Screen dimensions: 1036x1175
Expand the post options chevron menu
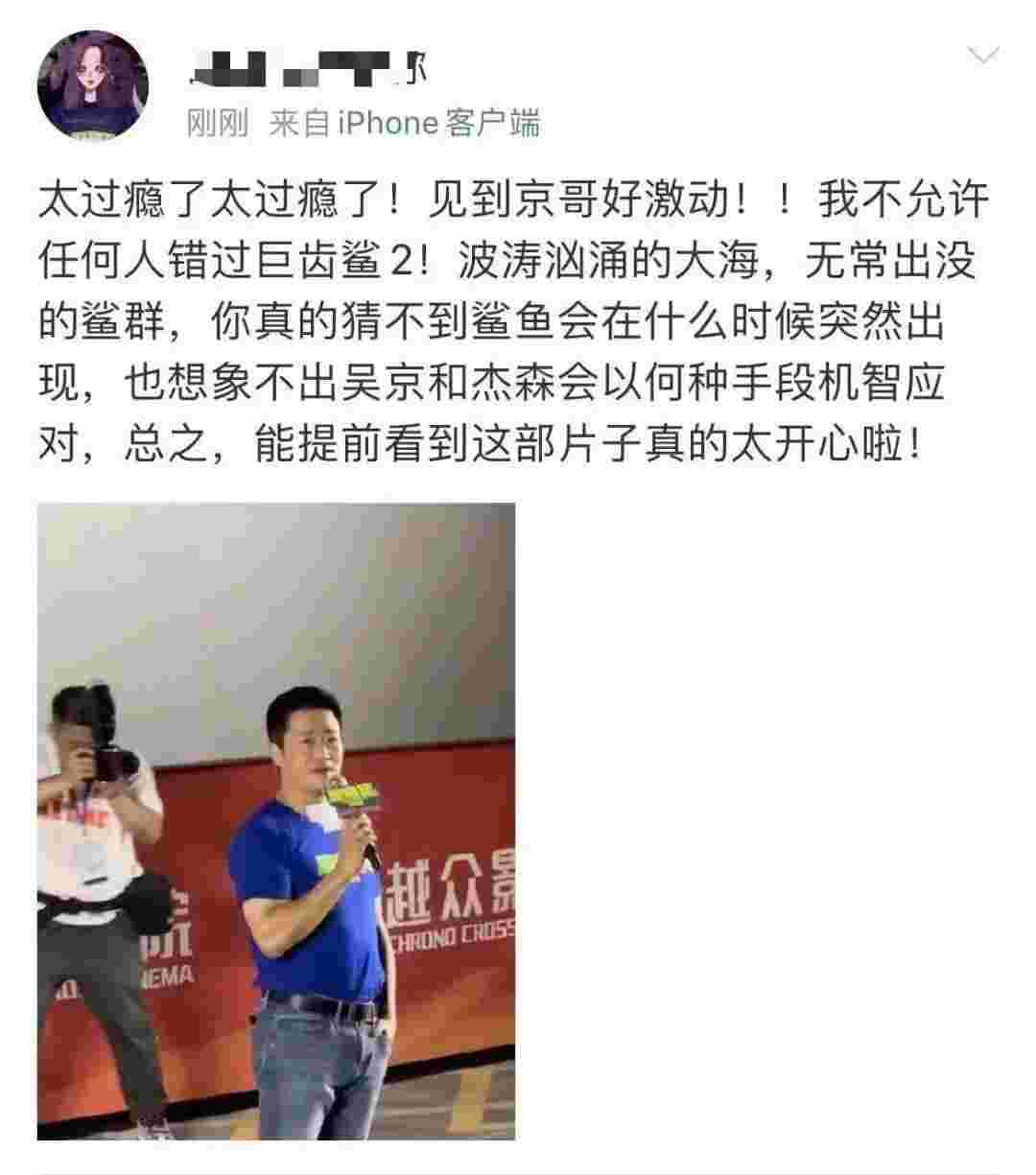point(984,57)
